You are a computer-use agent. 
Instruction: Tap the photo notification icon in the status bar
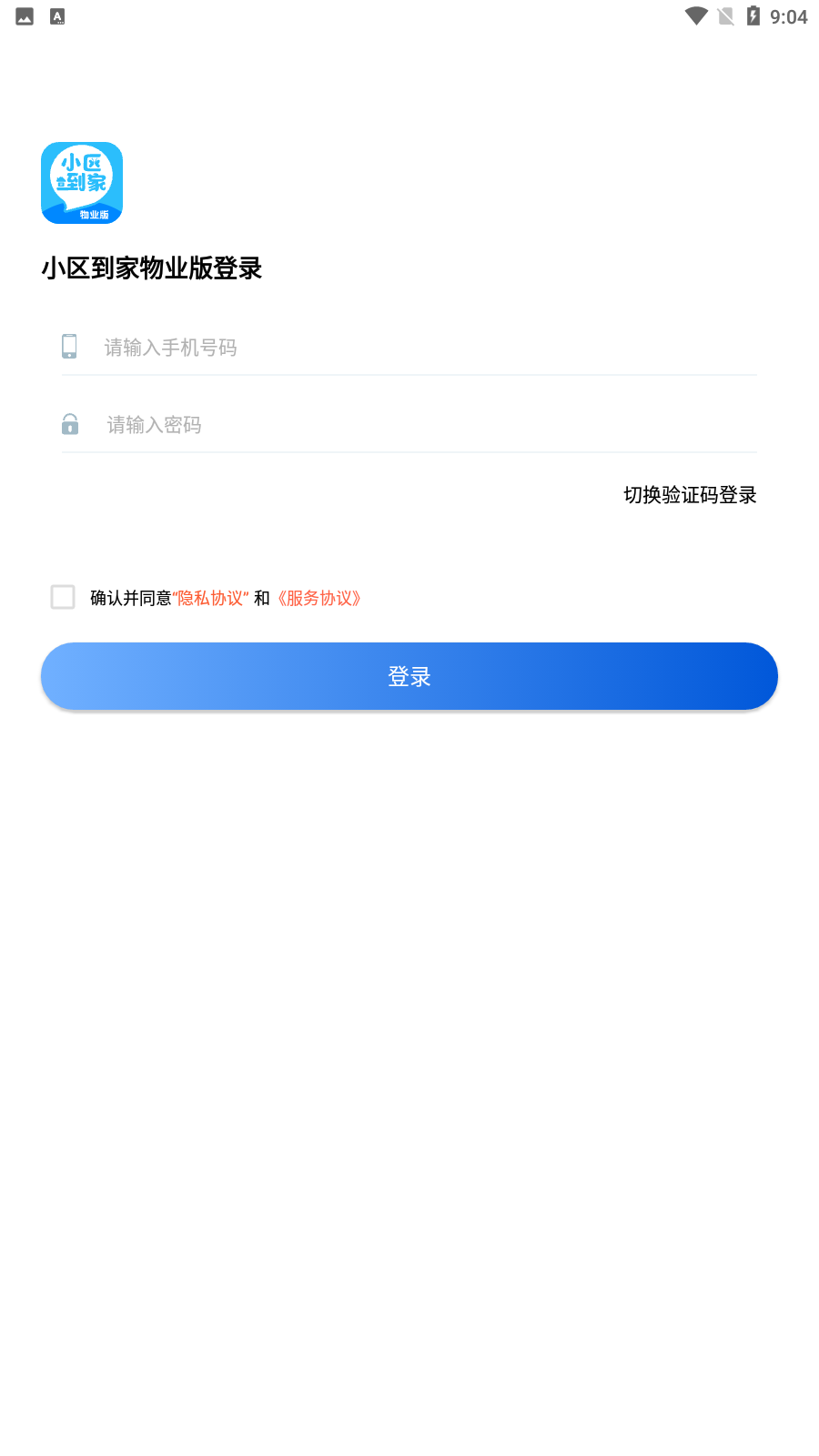[x=23, y=15]
